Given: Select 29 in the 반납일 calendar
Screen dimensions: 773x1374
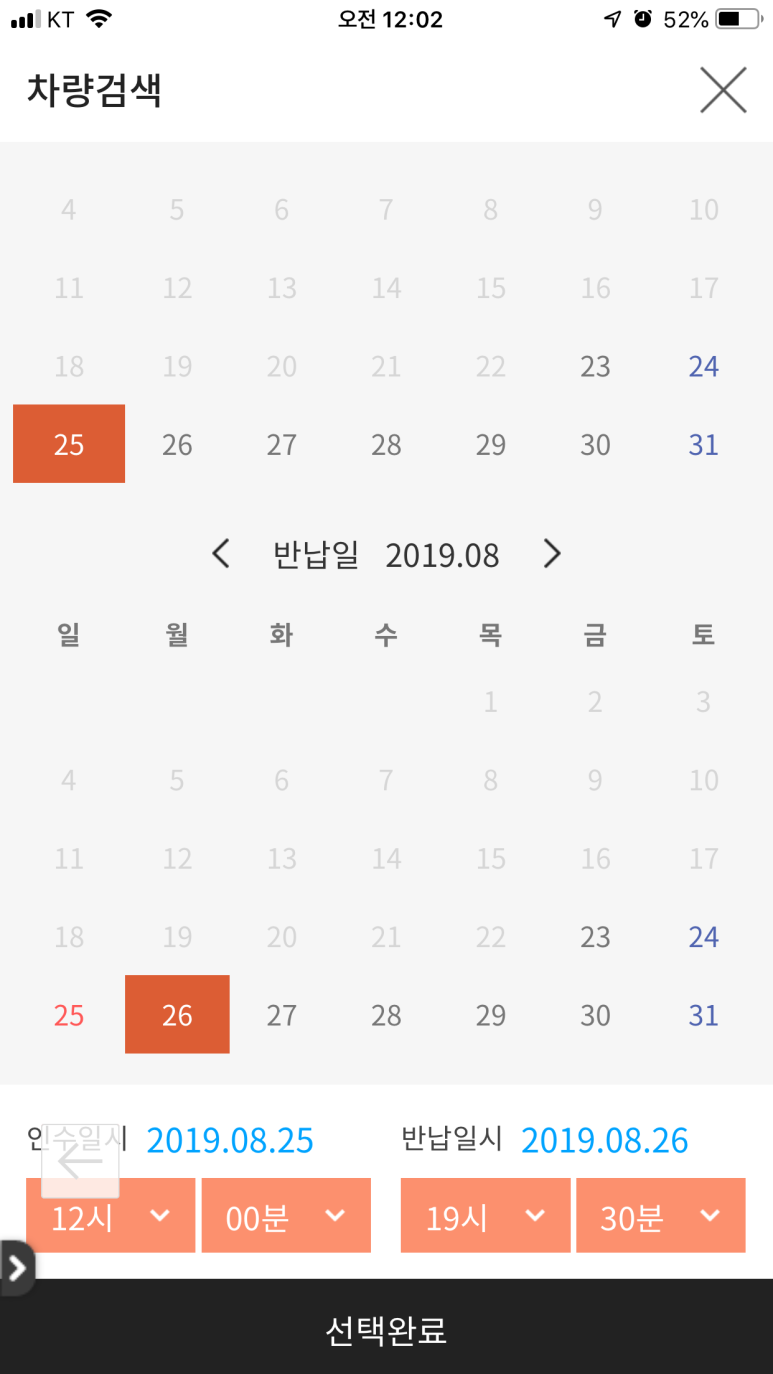Looking at the screenshot, I should [x=490, y=1015].
